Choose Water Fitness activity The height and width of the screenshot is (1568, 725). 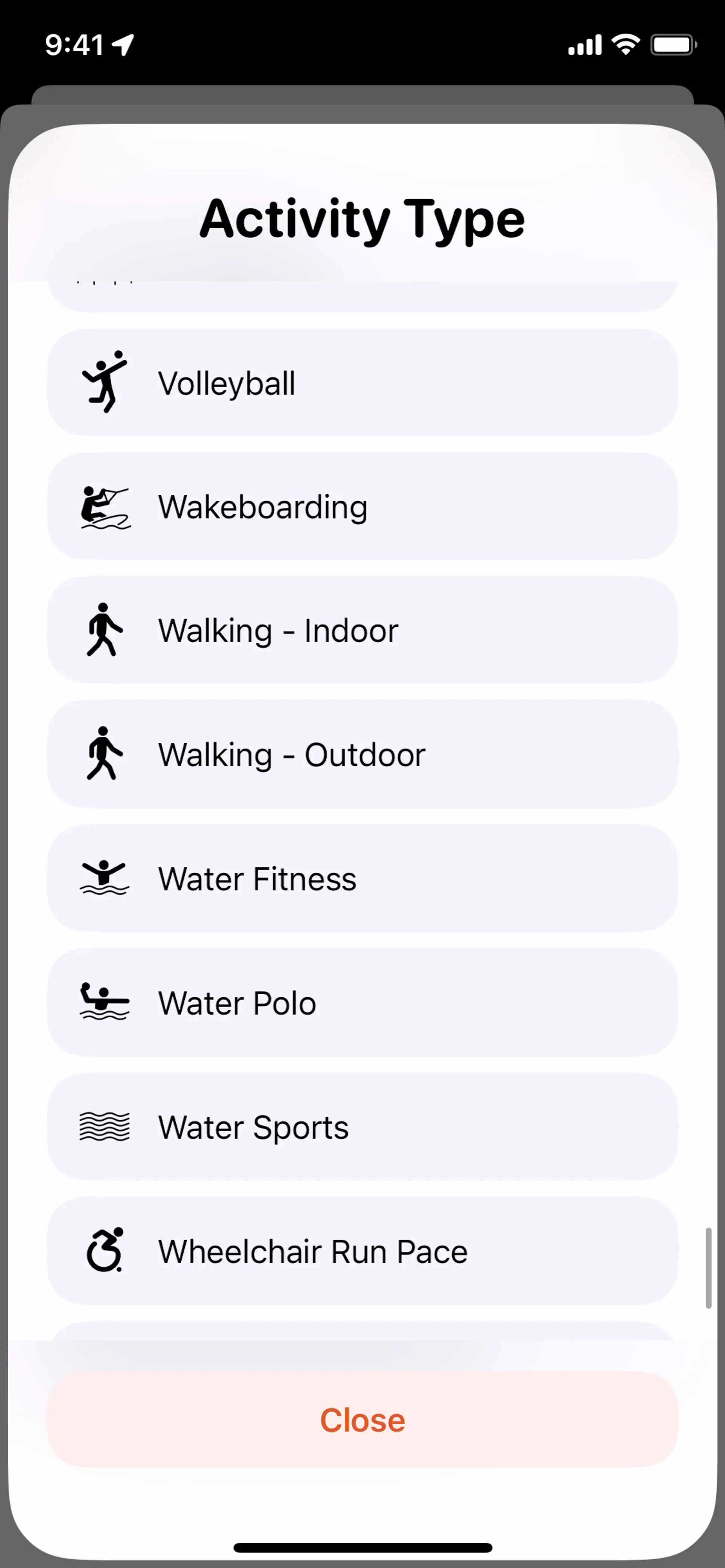pyautogui.click(x=362, y=878)
